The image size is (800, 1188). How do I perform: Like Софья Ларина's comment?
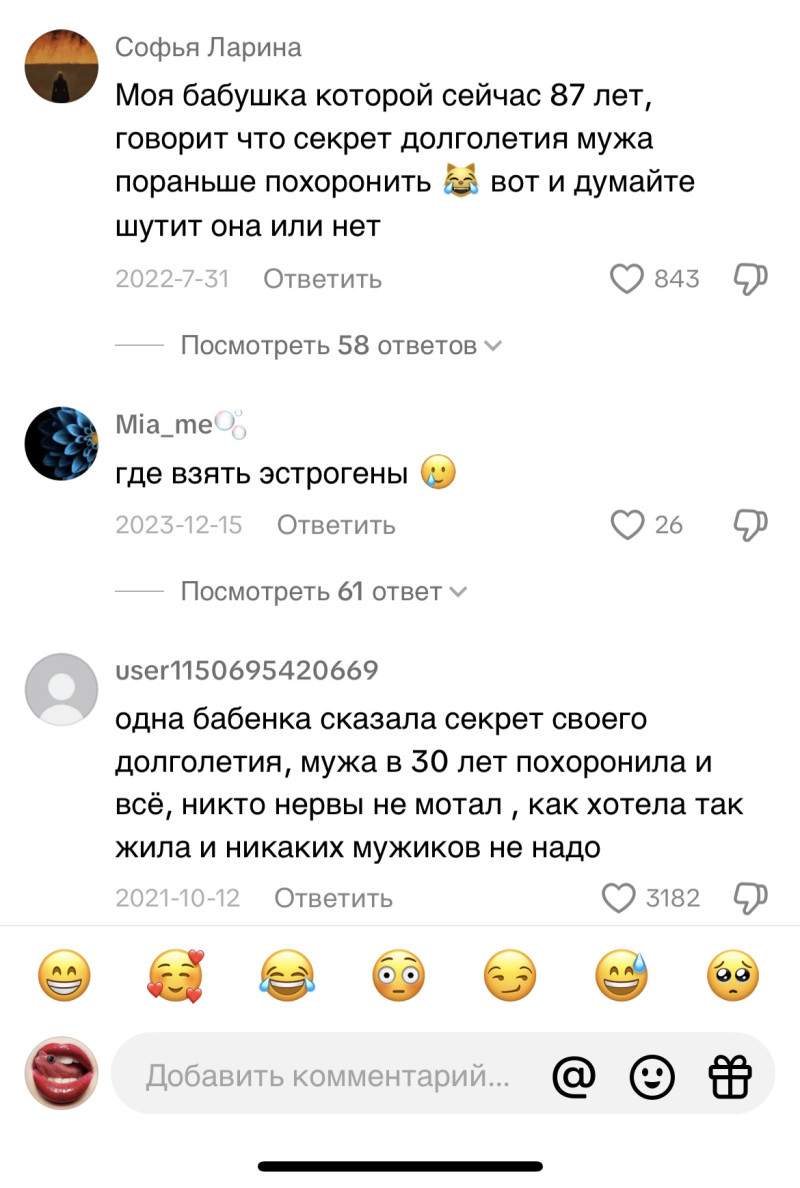pyautogui.click(x=627, y=278)
